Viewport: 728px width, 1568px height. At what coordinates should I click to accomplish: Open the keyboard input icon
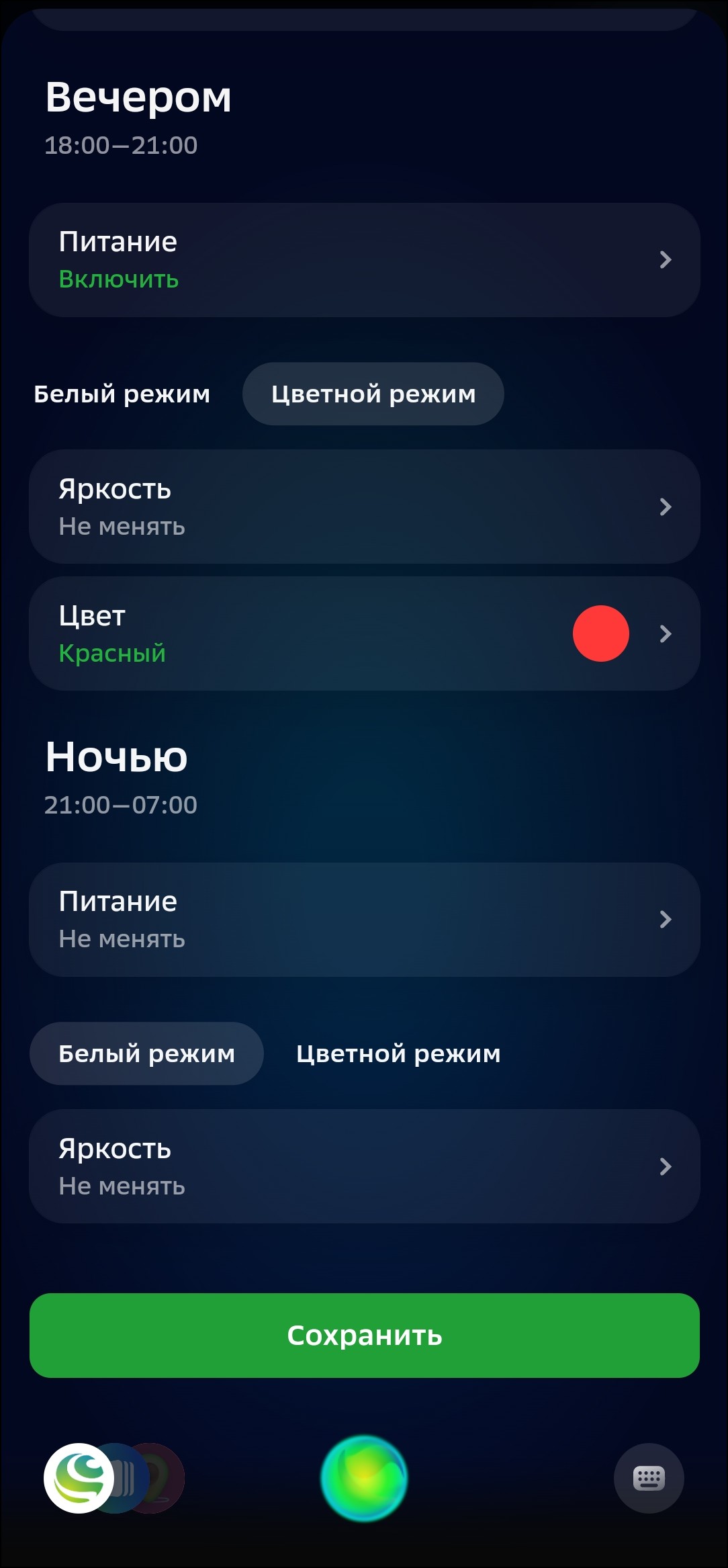tap(649, 1478)
